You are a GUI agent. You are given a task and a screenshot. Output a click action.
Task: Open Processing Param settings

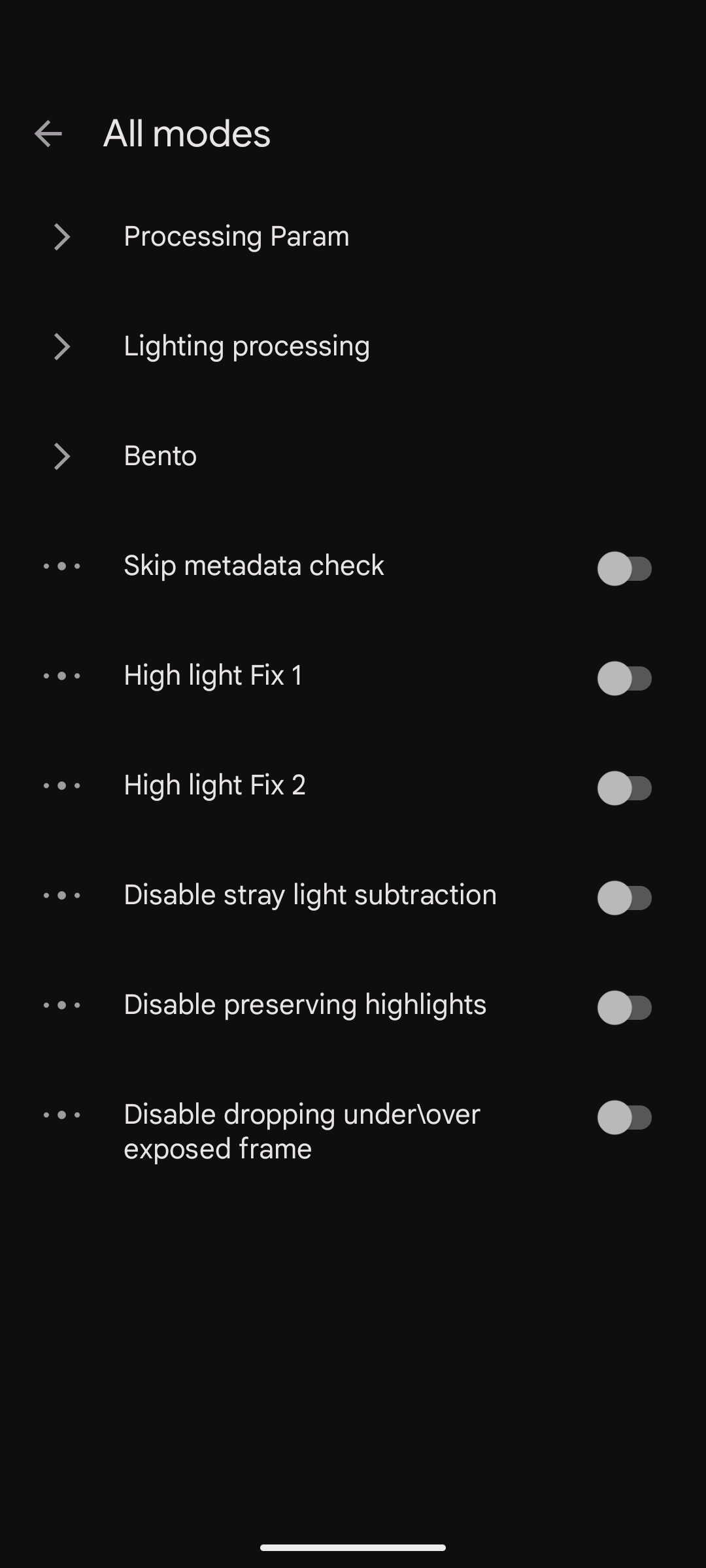point(353,237)
